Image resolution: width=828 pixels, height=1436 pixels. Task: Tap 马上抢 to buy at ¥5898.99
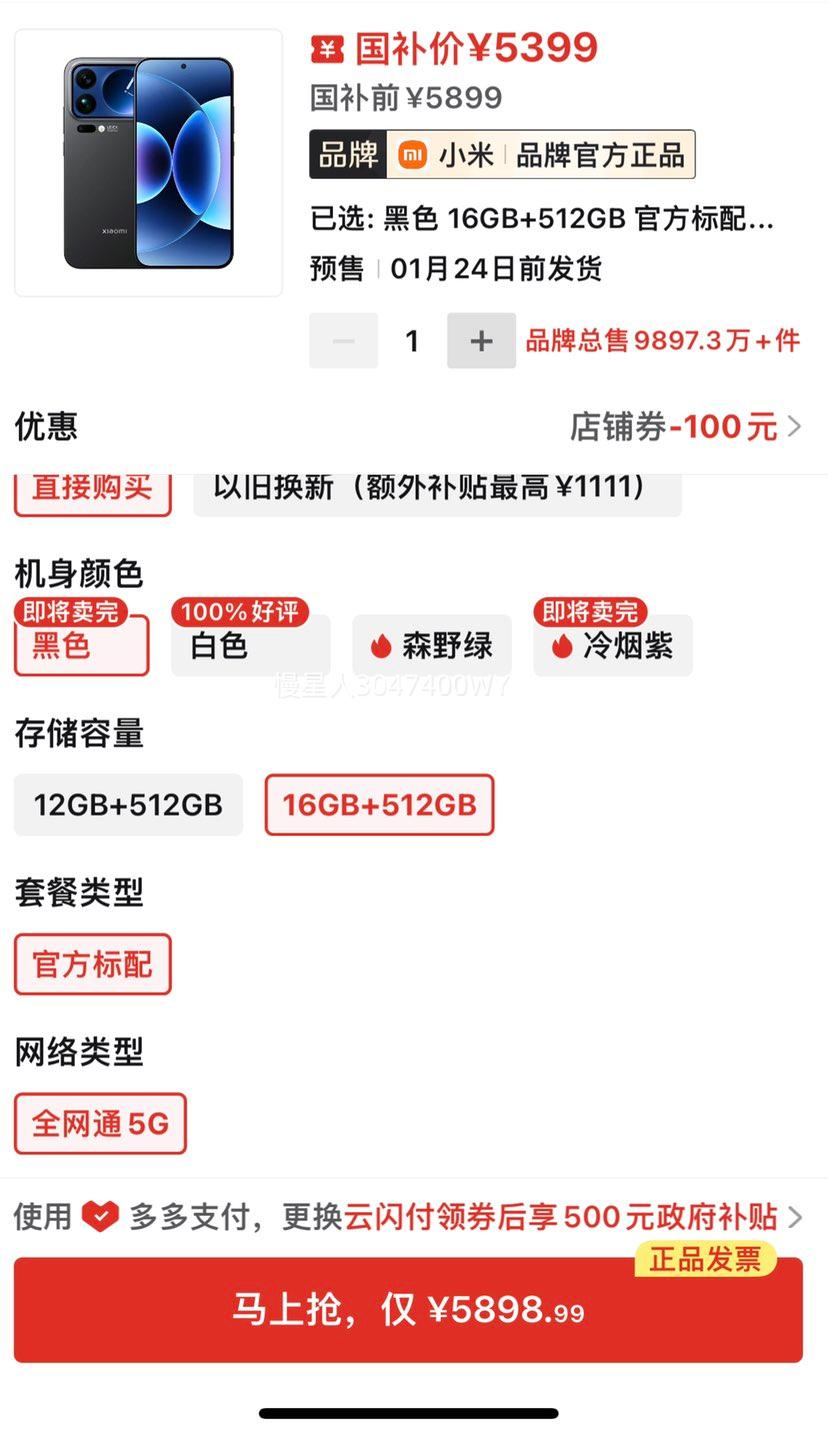[408, 1310]
